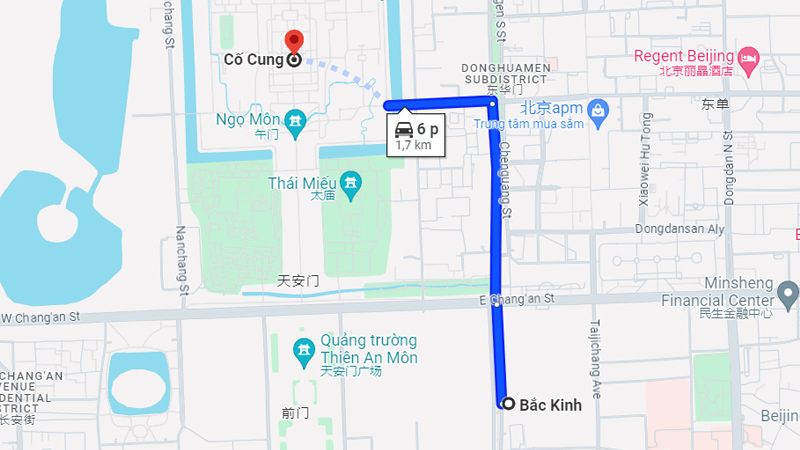Open Minsheng Financial Center marker
Image resolution: width=800 pixels, height=450 pixels.
[x=789, y=295]
